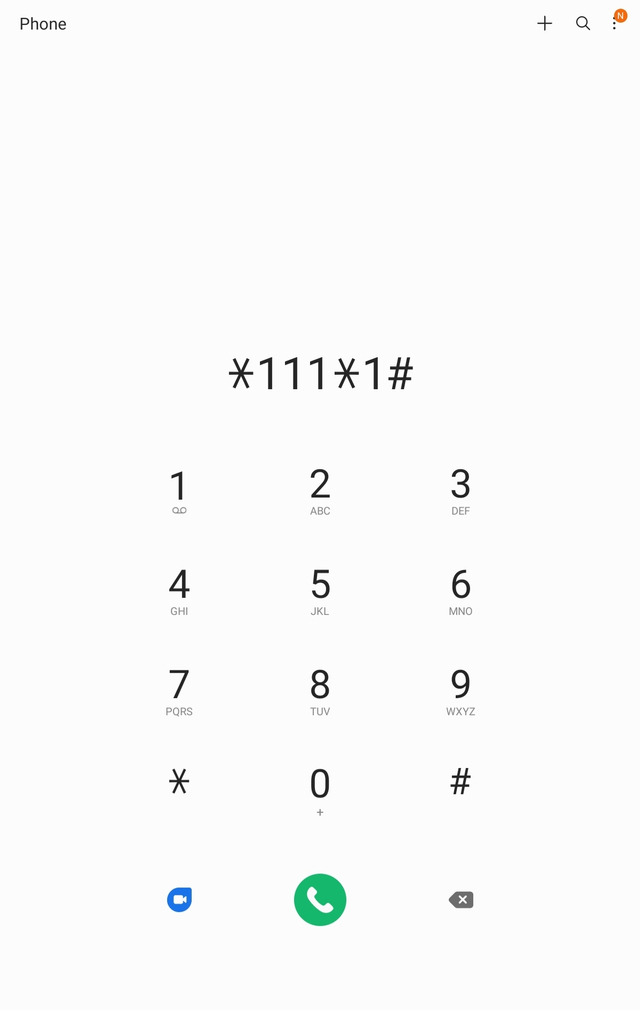This screenshot has height=1010, width=640.
Task: Start a video call with the blue camera button
Action: pyautogui.click(x=179, y=900)
